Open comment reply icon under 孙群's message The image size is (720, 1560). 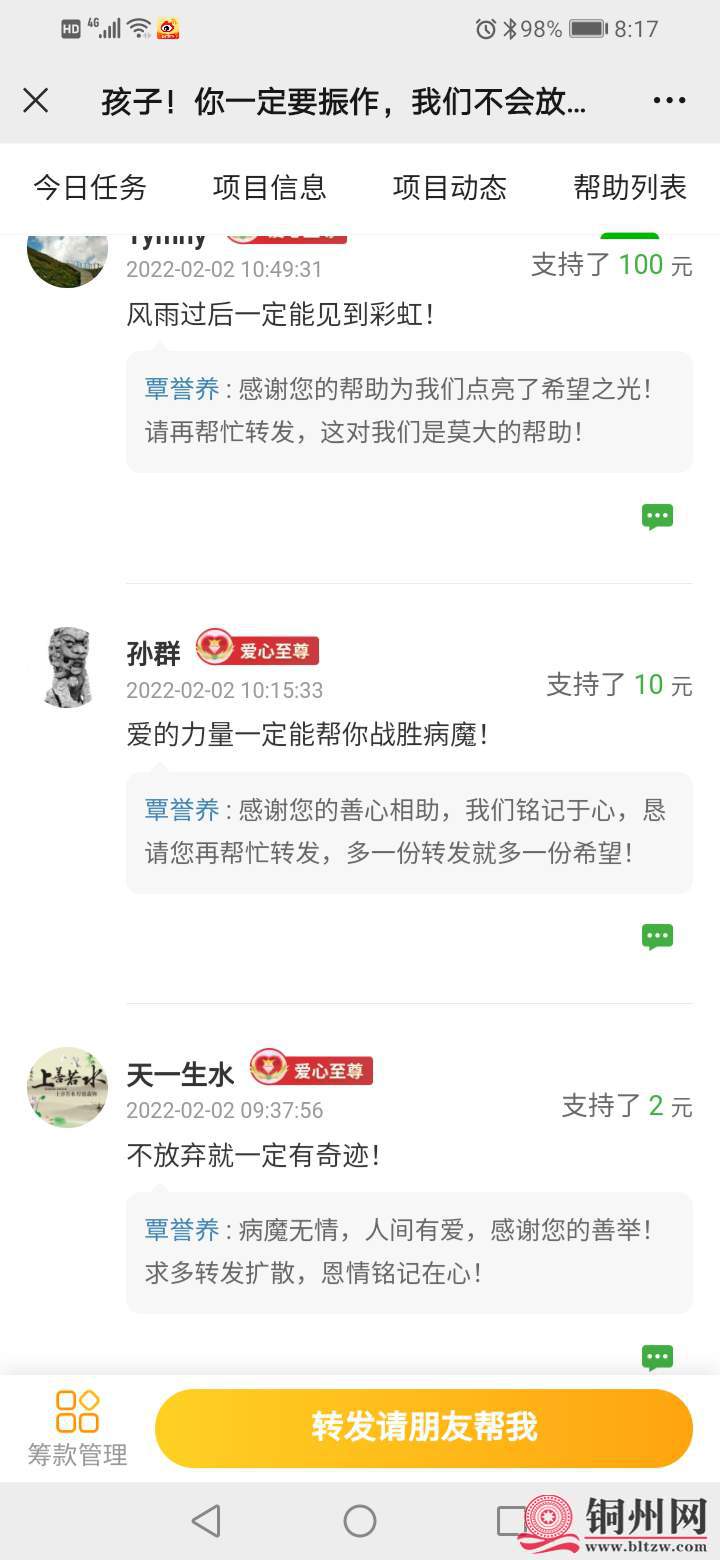(657, 935)
